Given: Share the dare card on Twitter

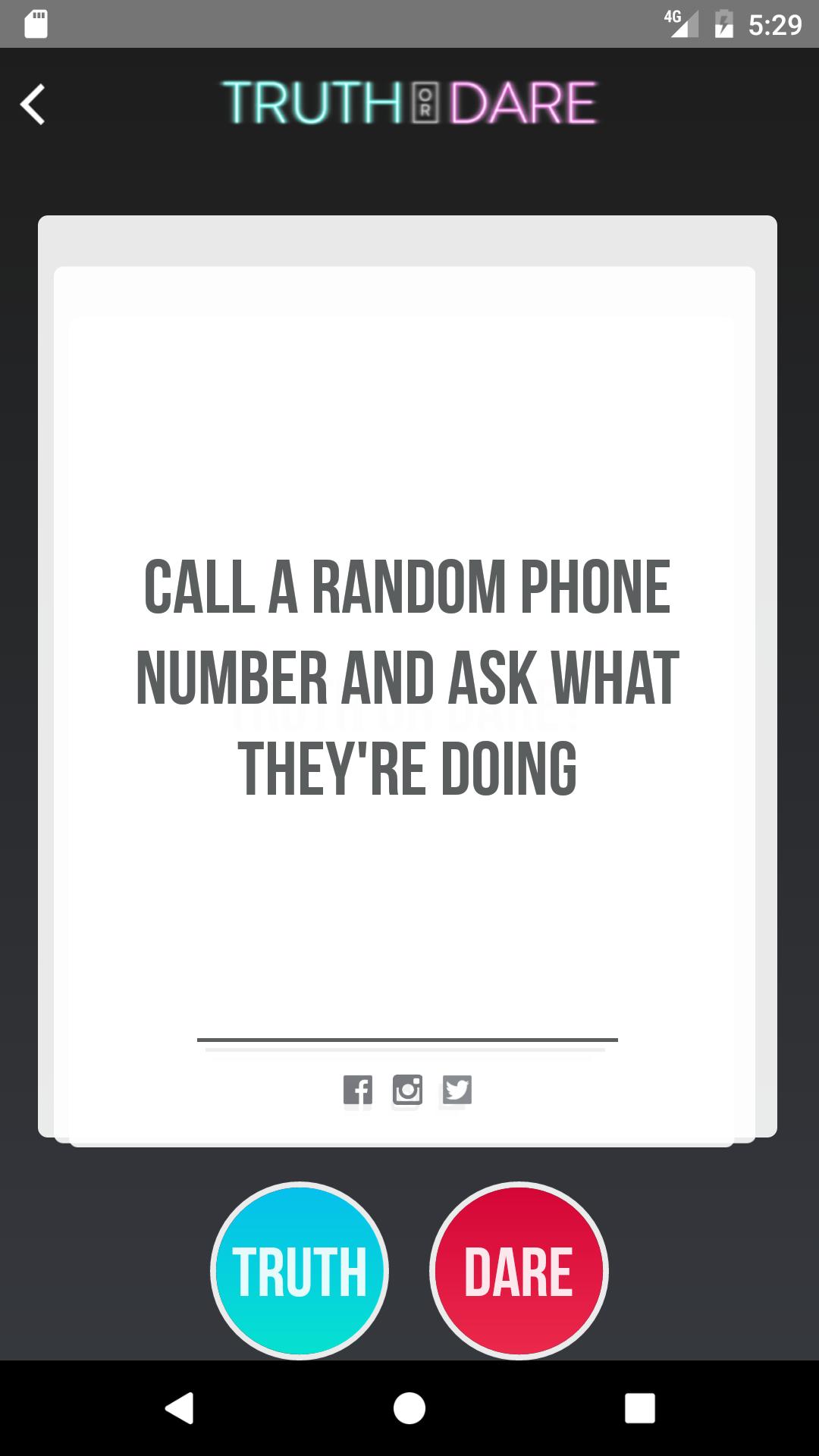Looking at the screenshot, I should (x=457, y=1090).
